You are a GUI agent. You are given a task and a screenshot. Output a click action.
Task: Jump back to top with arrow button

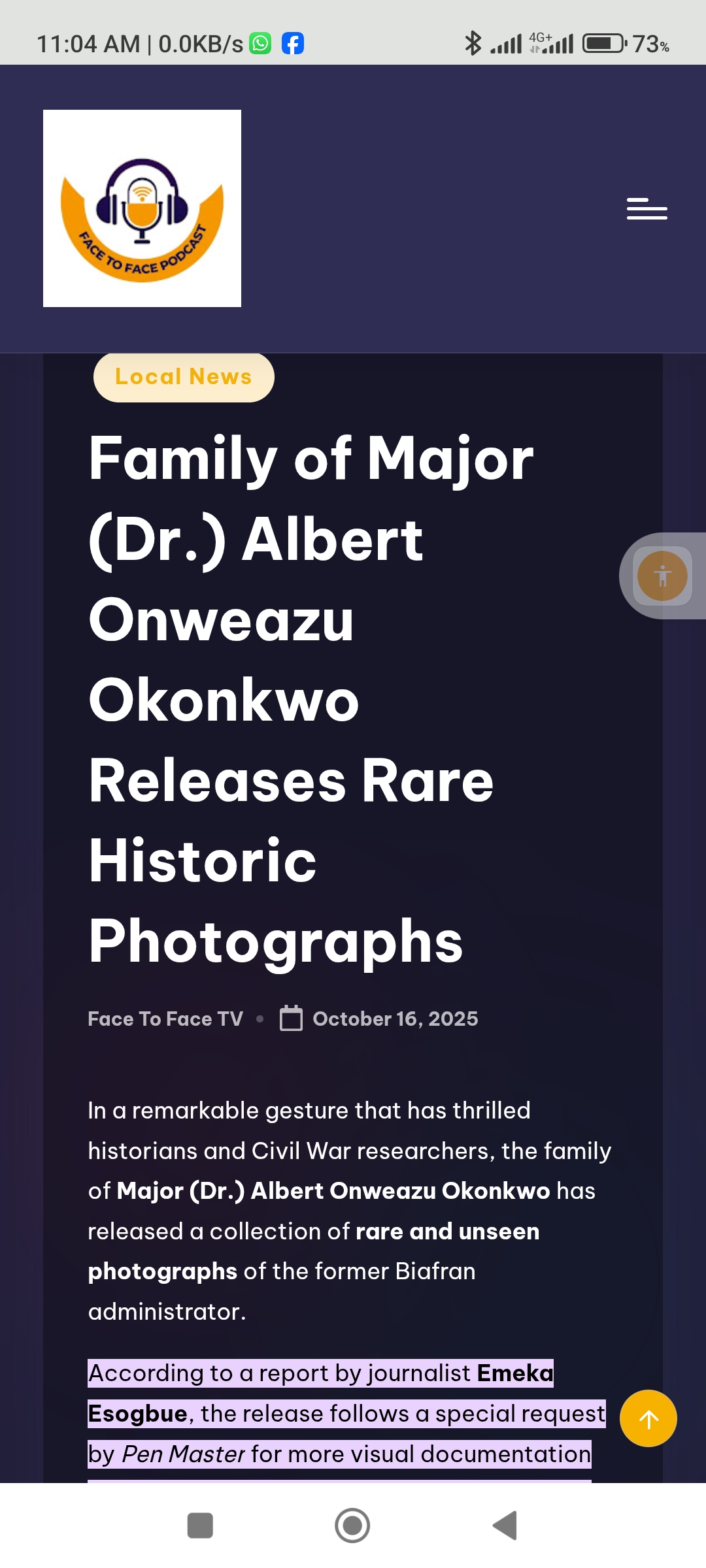point(648,1418)
